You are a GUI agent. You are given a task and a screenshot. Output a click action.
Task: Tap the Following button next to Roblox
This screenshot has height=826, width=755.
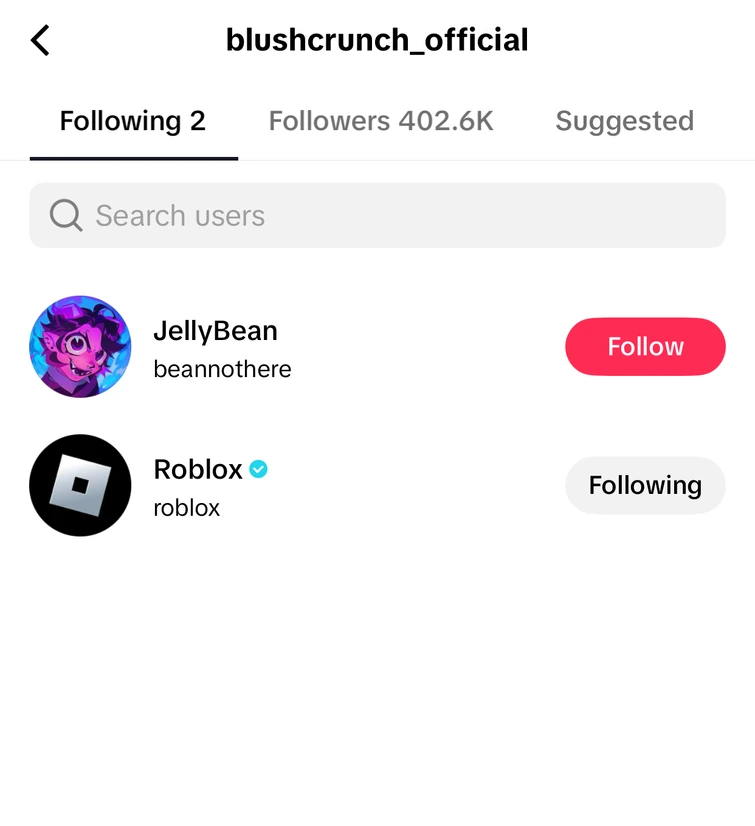point(645,485)
